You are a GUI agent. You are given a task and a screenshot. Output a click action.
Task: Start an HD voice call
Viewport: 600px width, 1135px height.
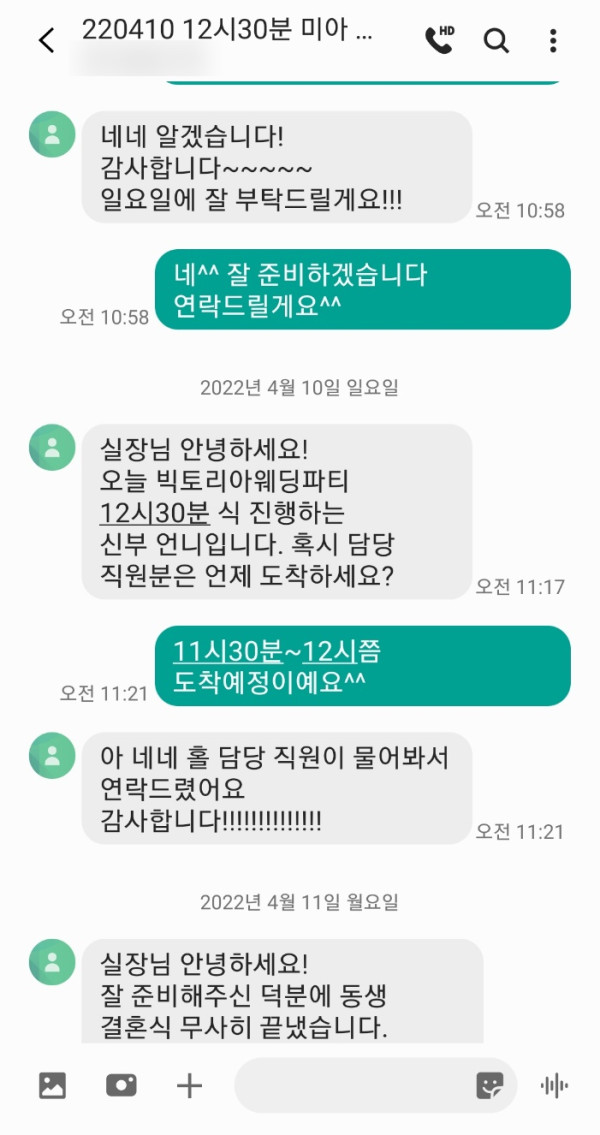click(x=439, y=40)
